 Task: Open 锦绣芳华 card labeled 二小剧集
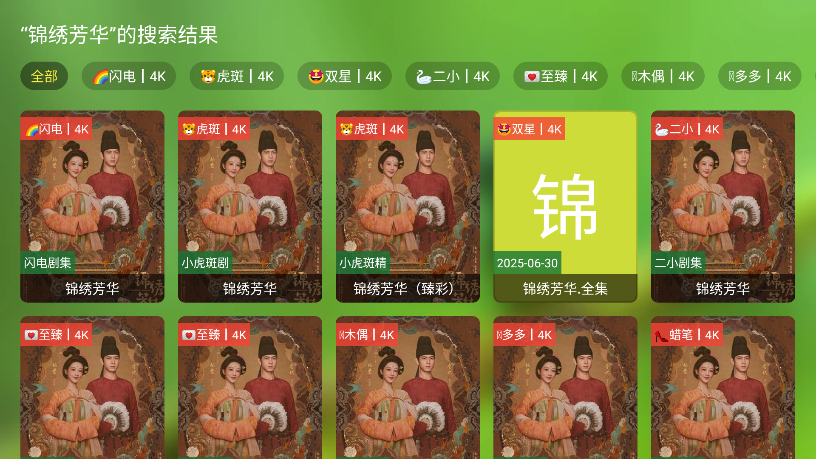[x=723, y=206]
